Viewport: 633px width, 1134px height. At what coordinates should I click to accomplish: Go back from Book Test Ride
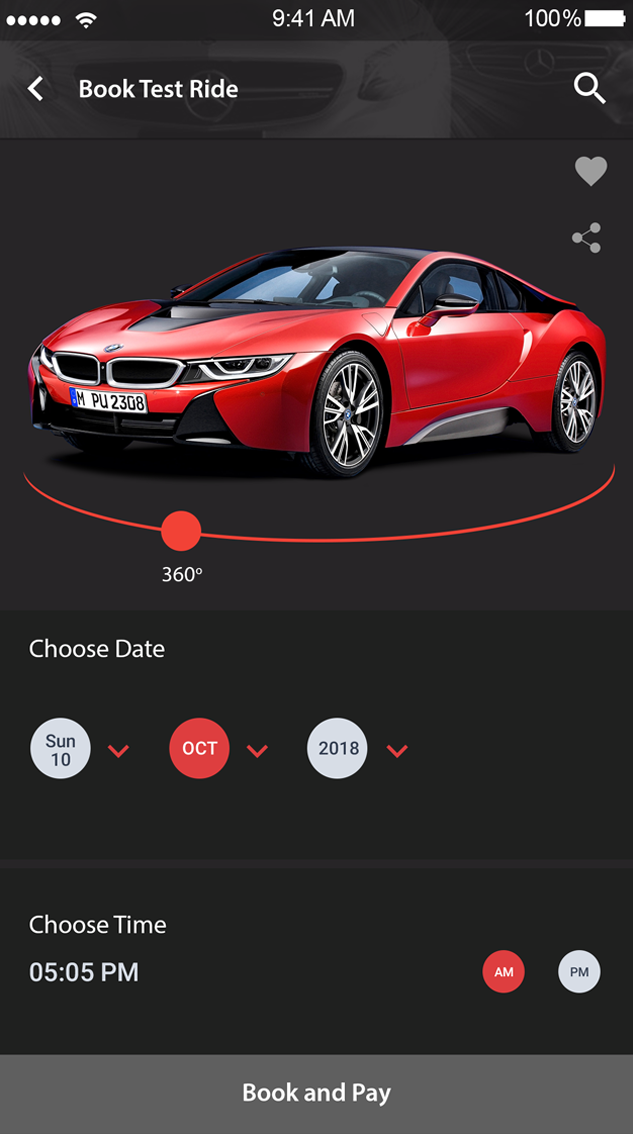(x=36, y=89)
